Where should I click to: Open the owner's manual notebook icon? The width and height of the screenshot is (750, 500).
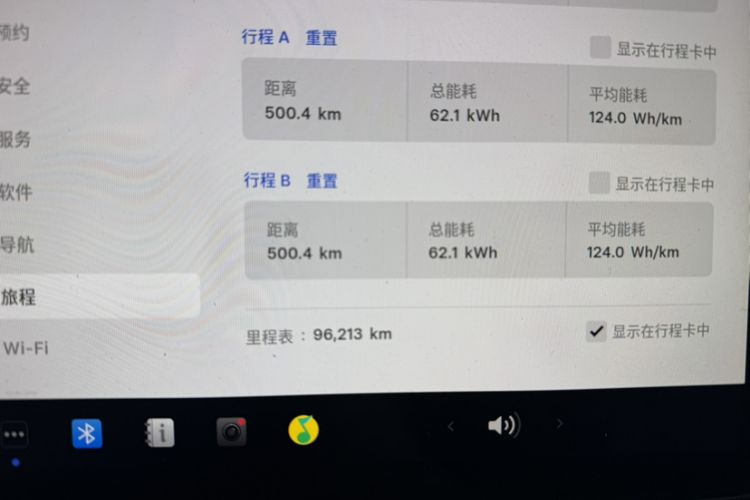(x=159, y=432)
